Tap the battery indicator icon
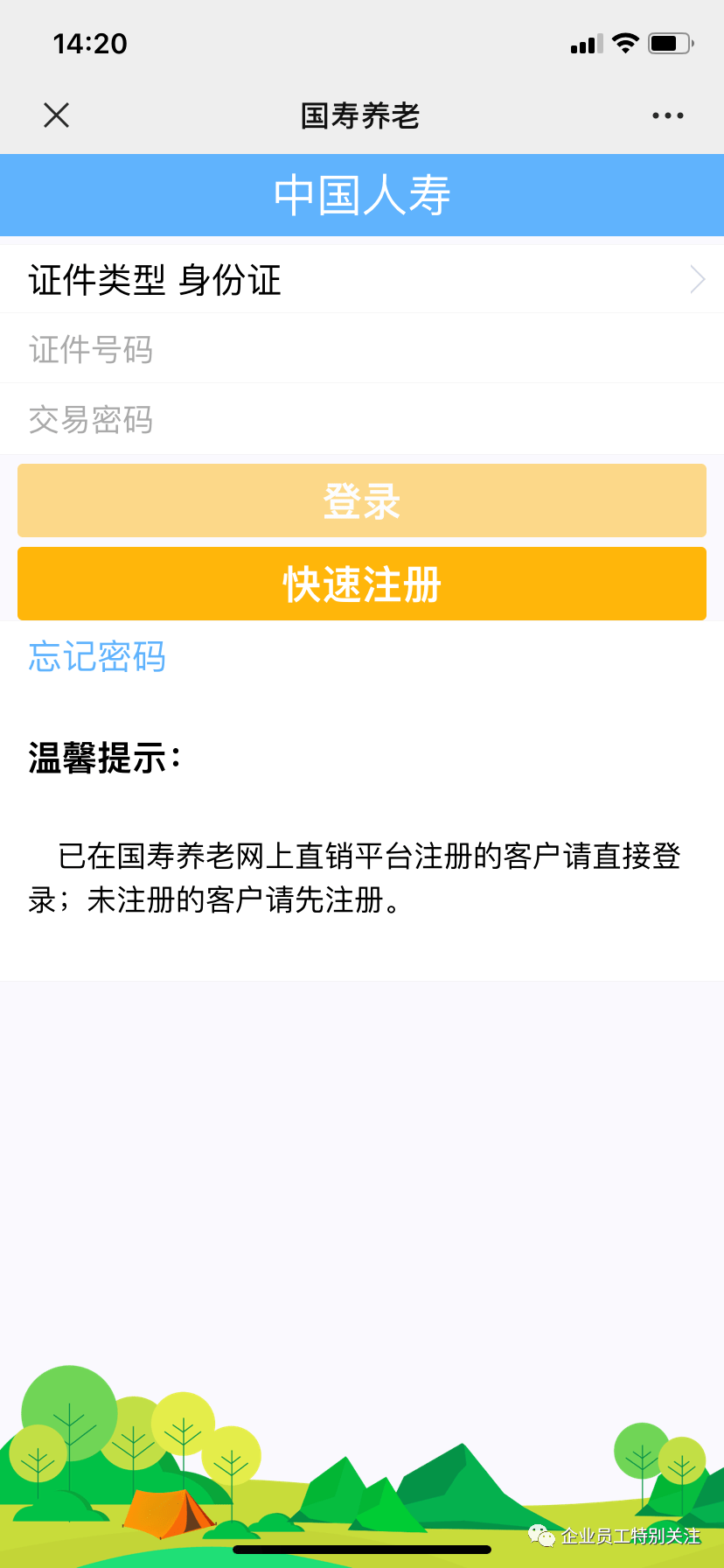This screenshot has height=1568, width=724. click(669, 42)
